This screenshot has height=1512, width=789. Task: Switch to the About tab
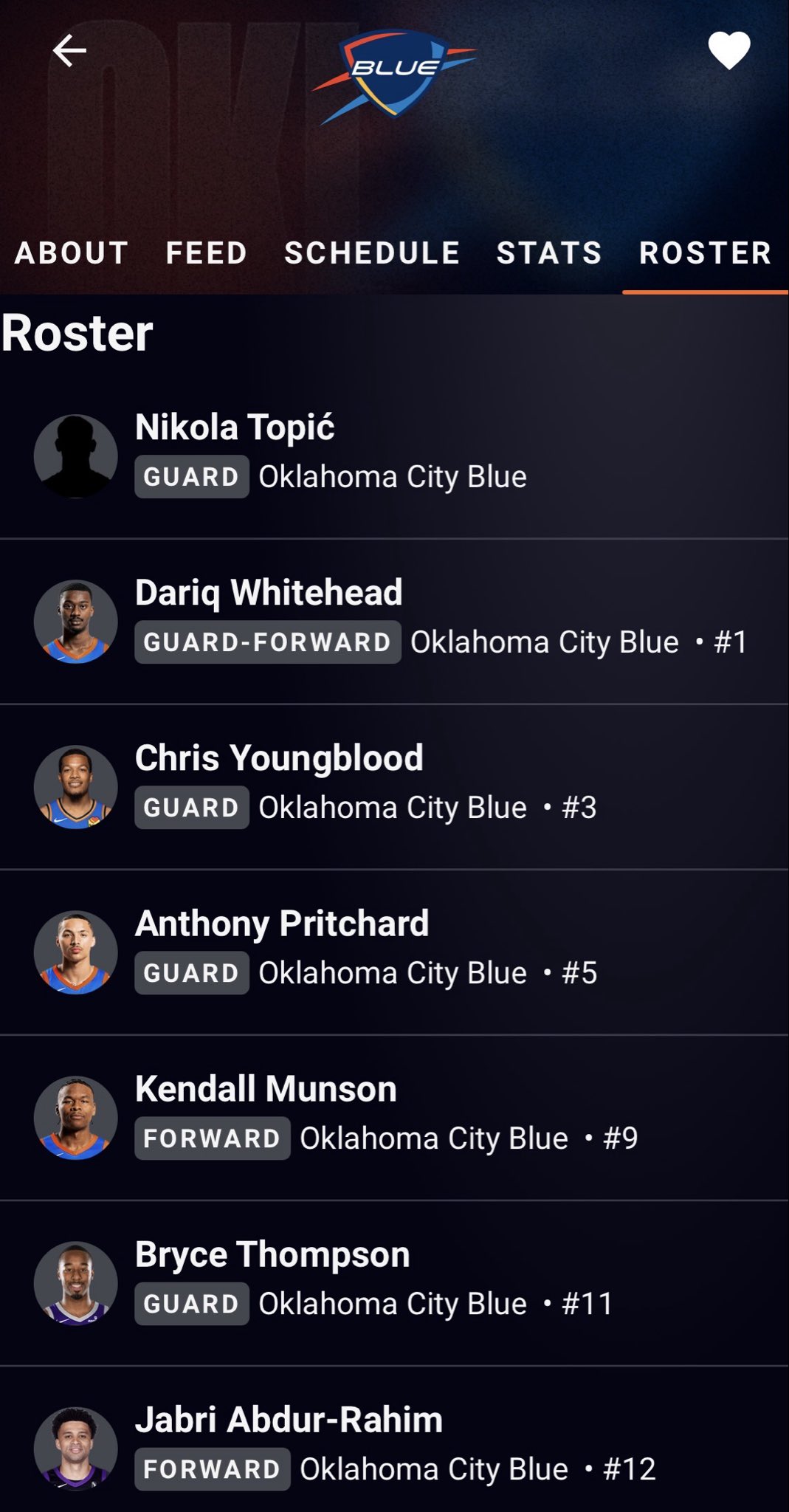72,253
